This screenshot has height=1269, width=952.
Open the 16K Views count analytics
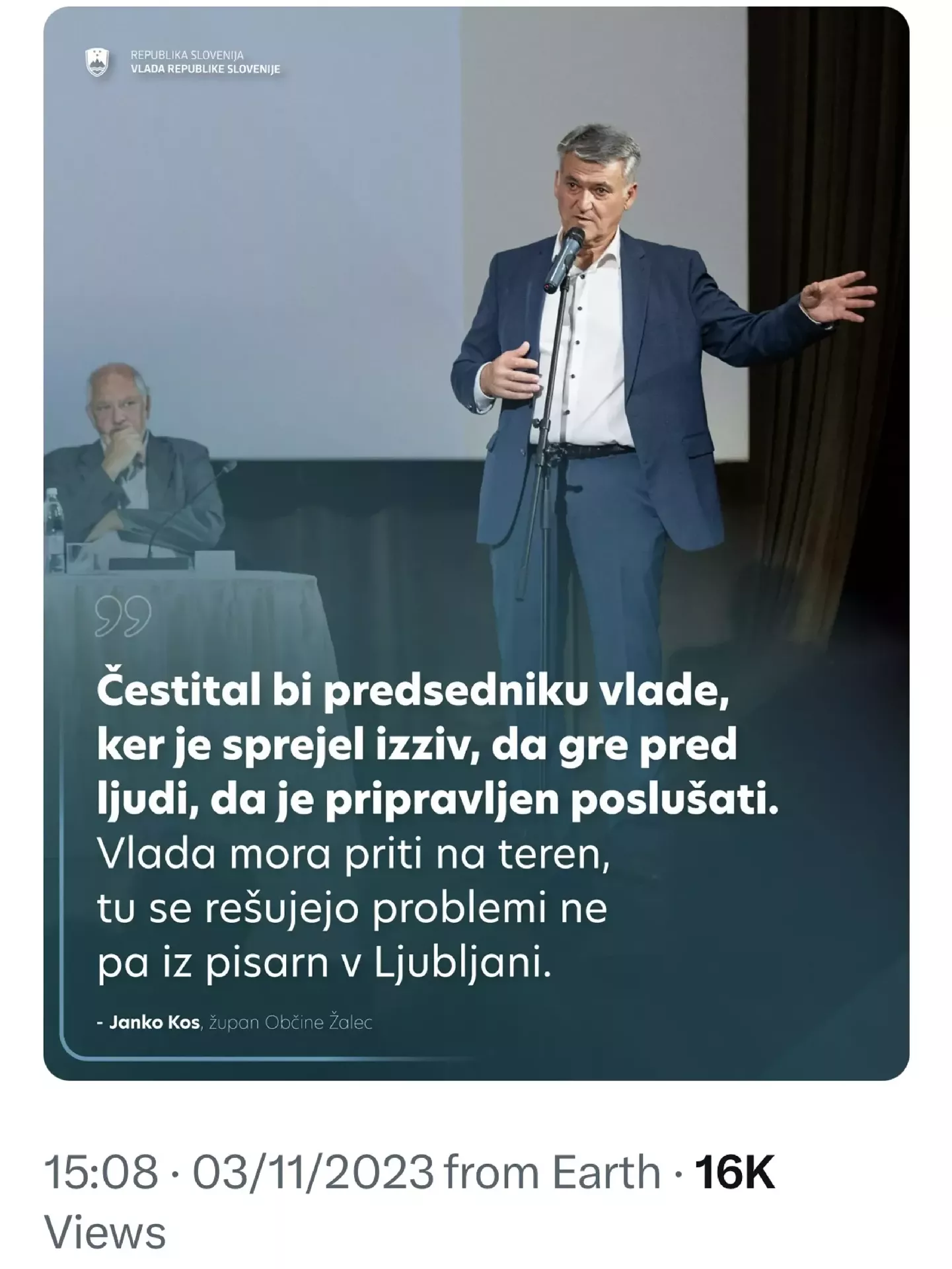[x=733, y=1172]
